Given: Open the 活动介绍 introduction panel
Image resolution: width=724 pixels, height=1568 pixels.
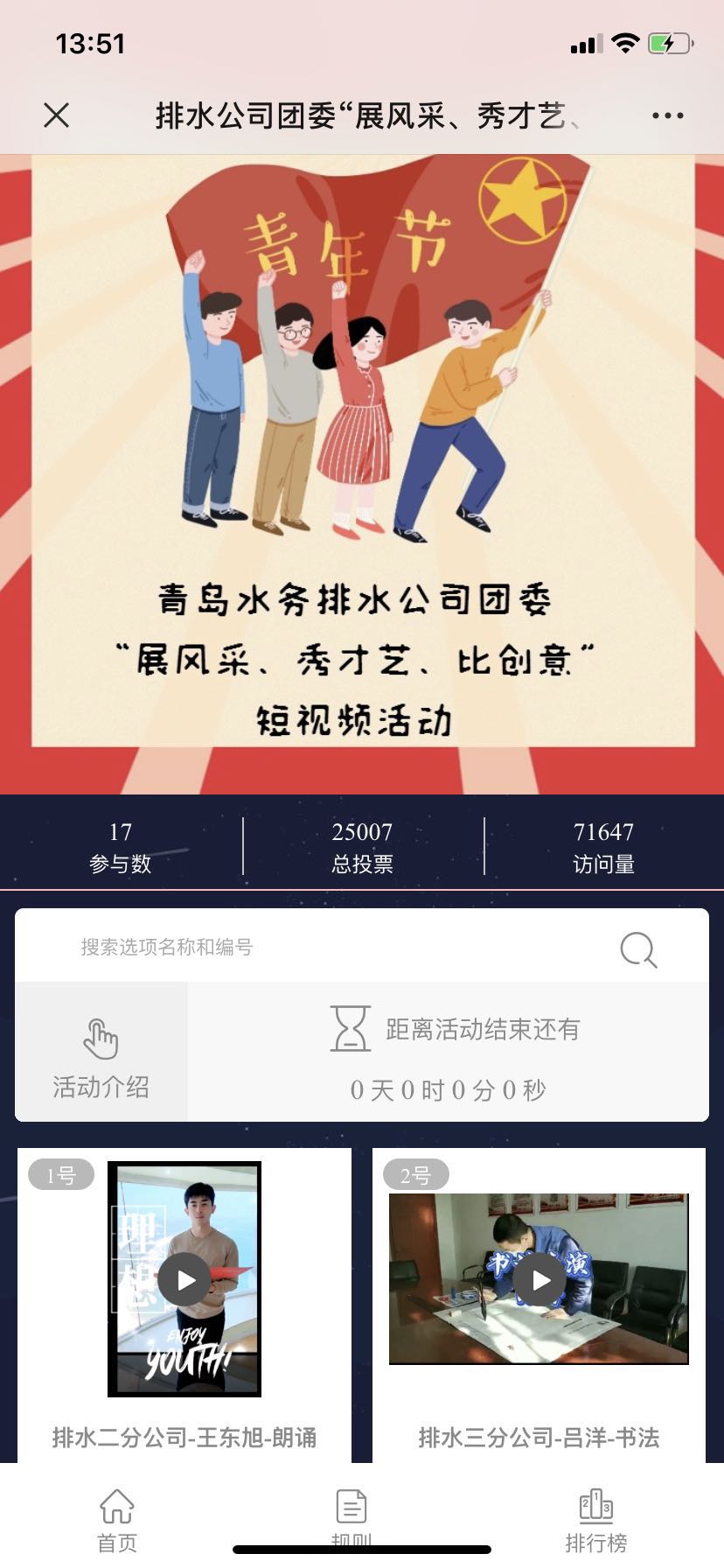Looking at the screenshot, I should pyautogui.click(x=101, y=1089).
